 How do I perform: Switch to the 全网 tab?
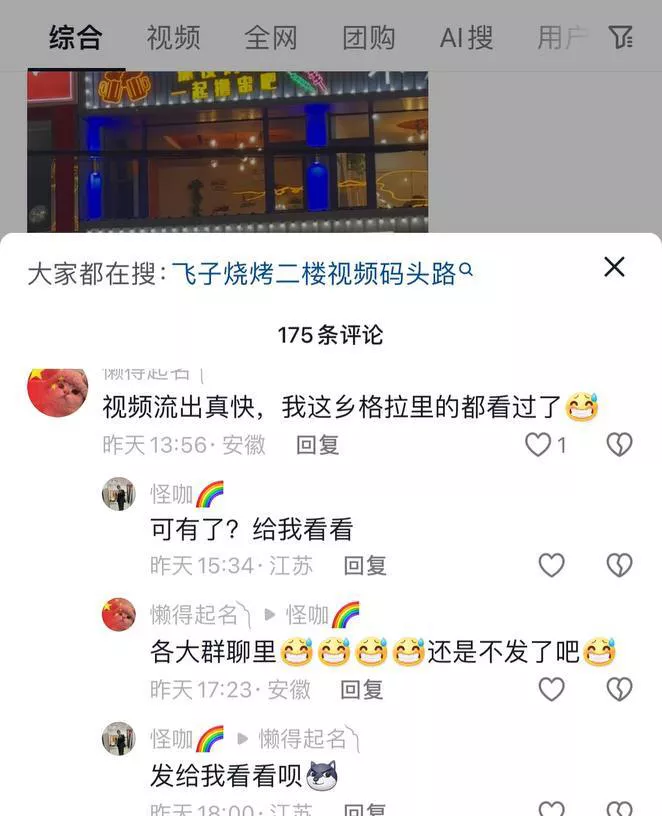point(270,38)
